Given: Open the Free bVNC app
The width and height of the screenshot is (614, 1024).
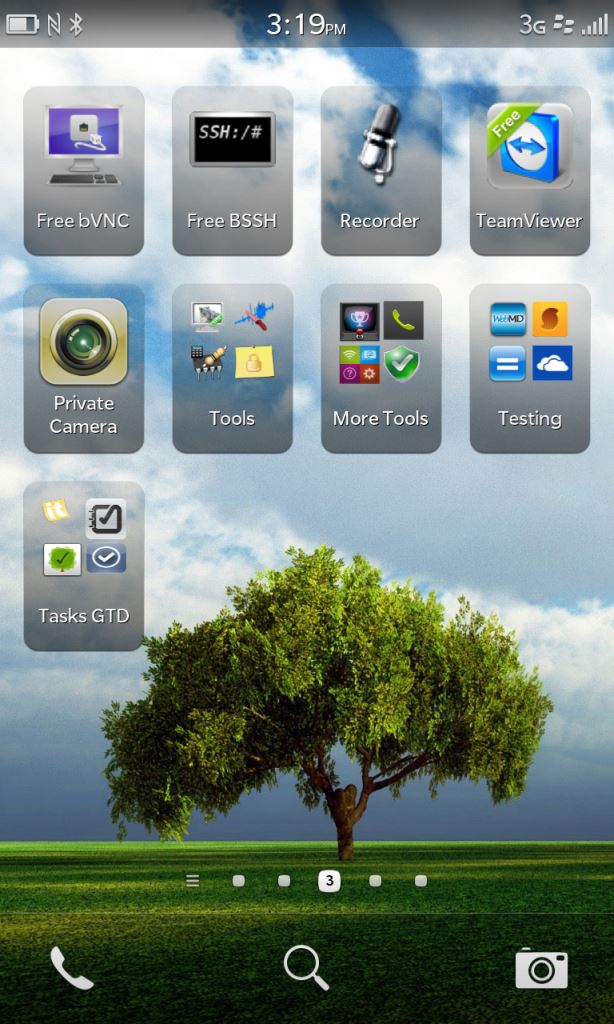Looking at the screenshot, I should click(x=84, y=170).
